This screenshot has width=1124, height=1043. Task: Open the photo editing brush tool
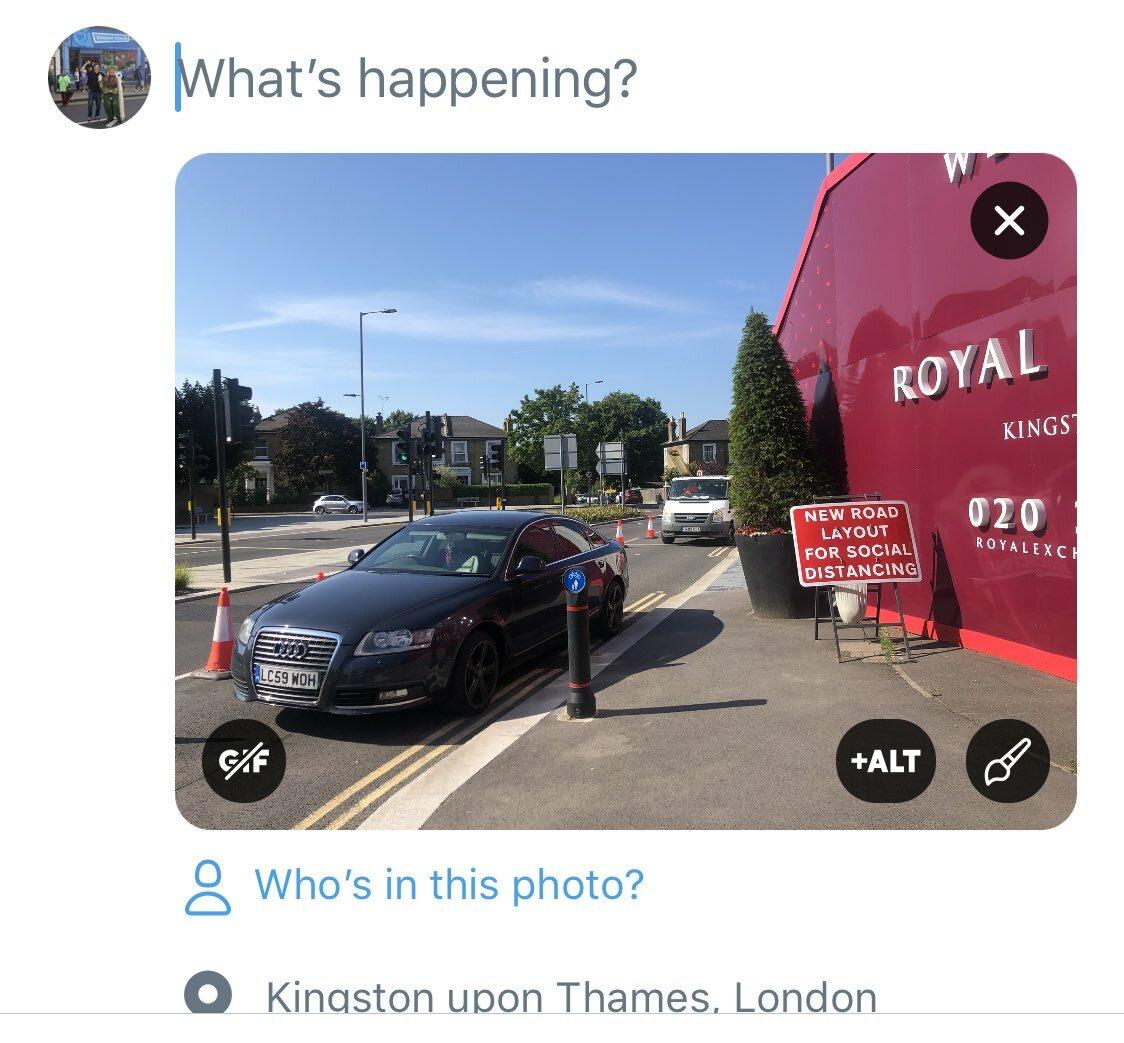pyautogui.click(x=1007, y=760)
